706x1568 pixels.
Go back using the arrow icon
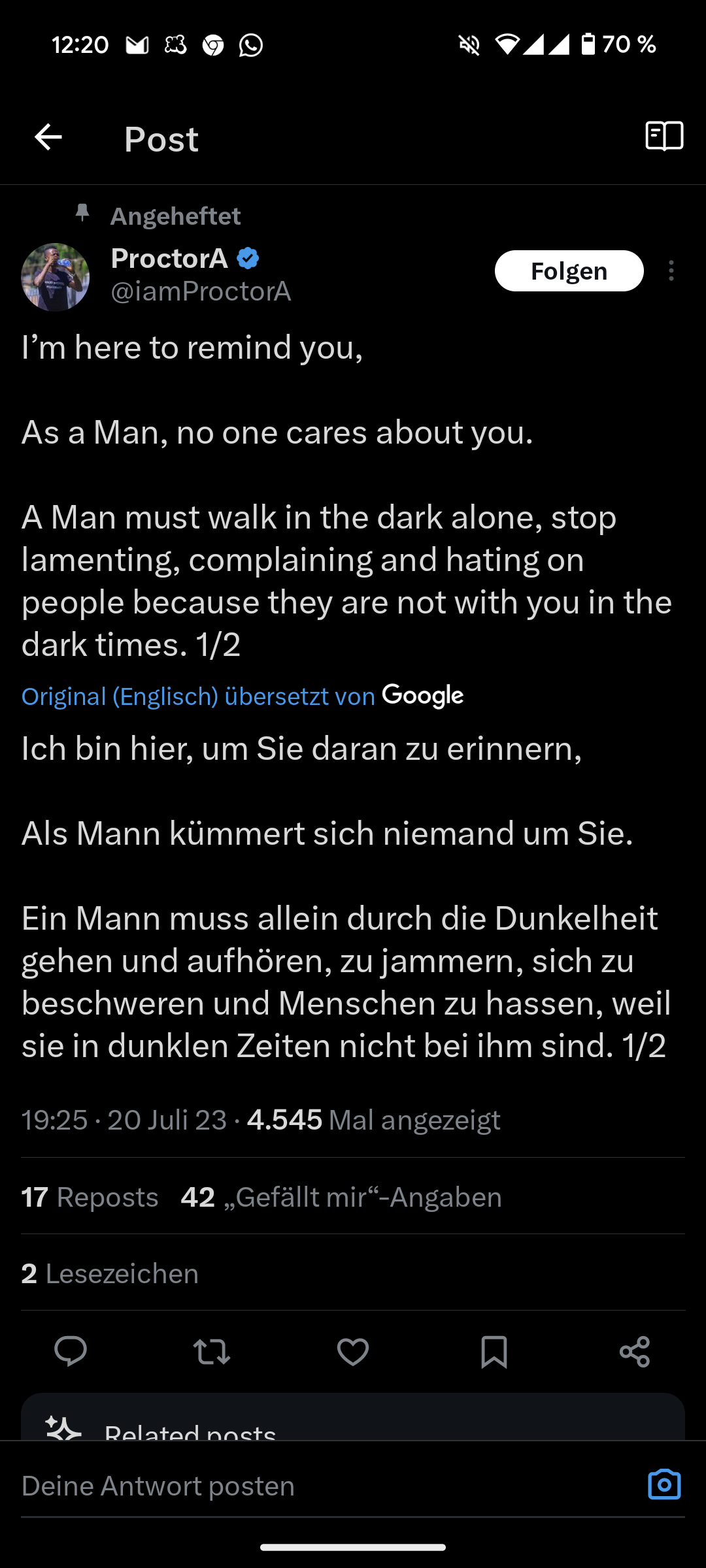[x=48, y=137]
